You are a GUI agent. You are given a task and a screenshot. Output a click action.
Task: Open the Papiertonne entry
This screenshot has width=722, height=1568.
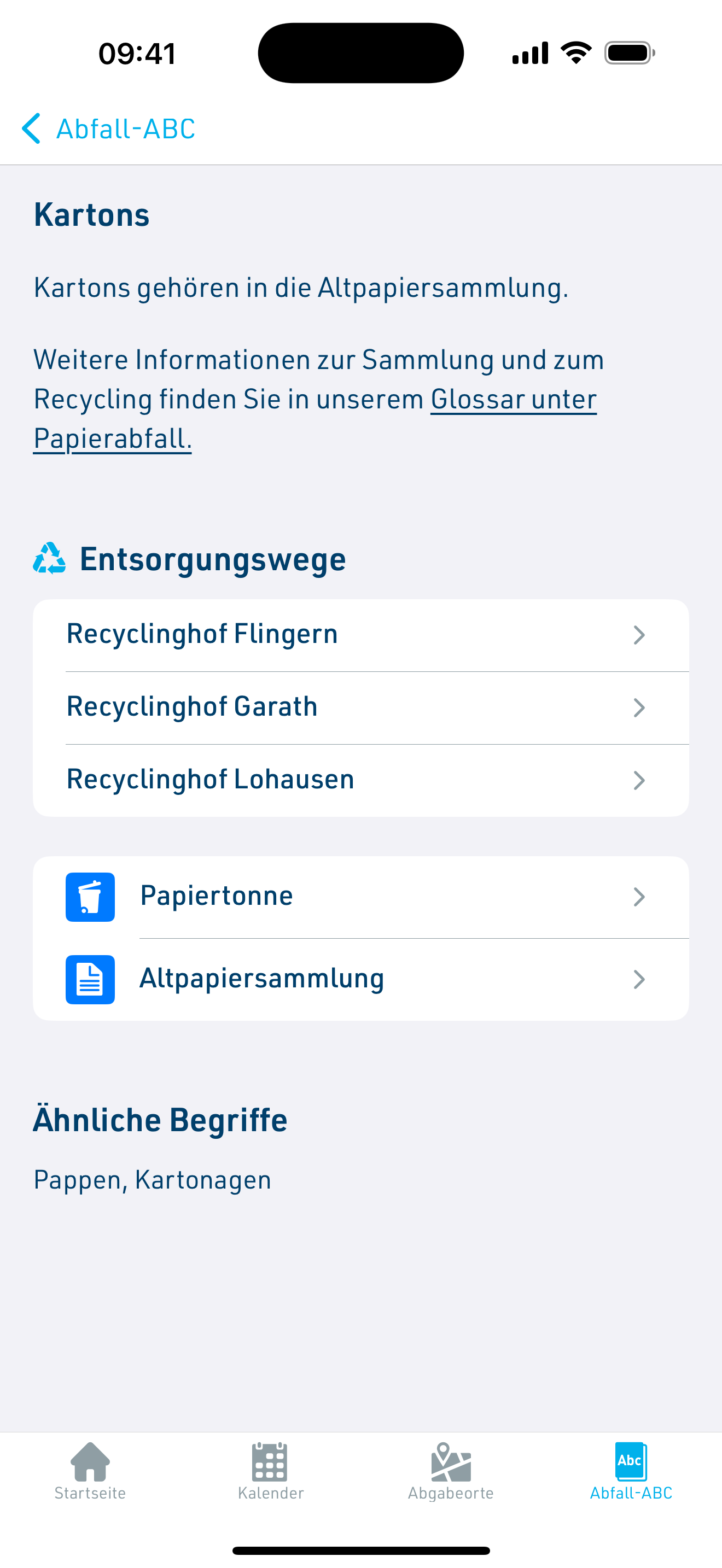[361, 897]
